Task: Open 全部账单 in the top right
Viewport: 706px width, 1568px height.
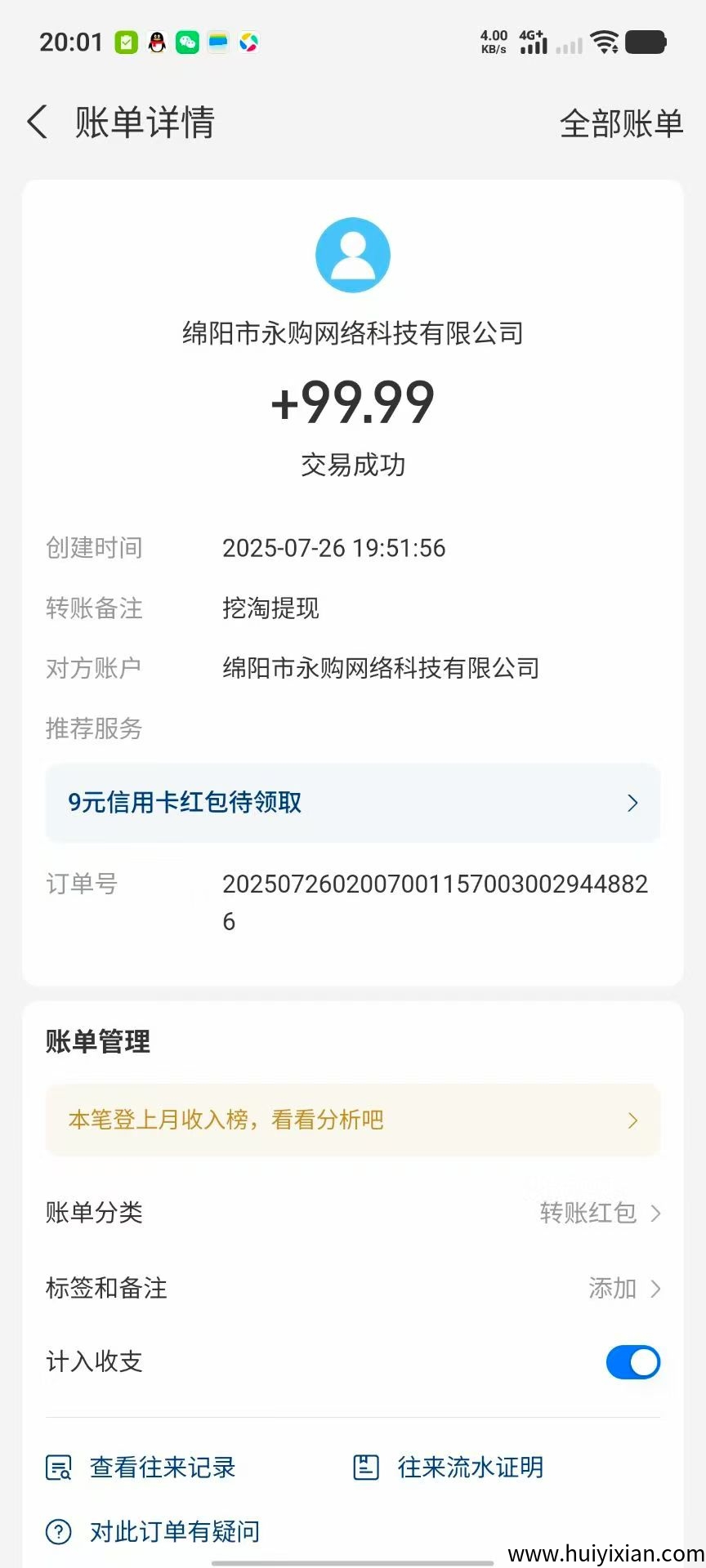Action: click(x=621, y=122)
